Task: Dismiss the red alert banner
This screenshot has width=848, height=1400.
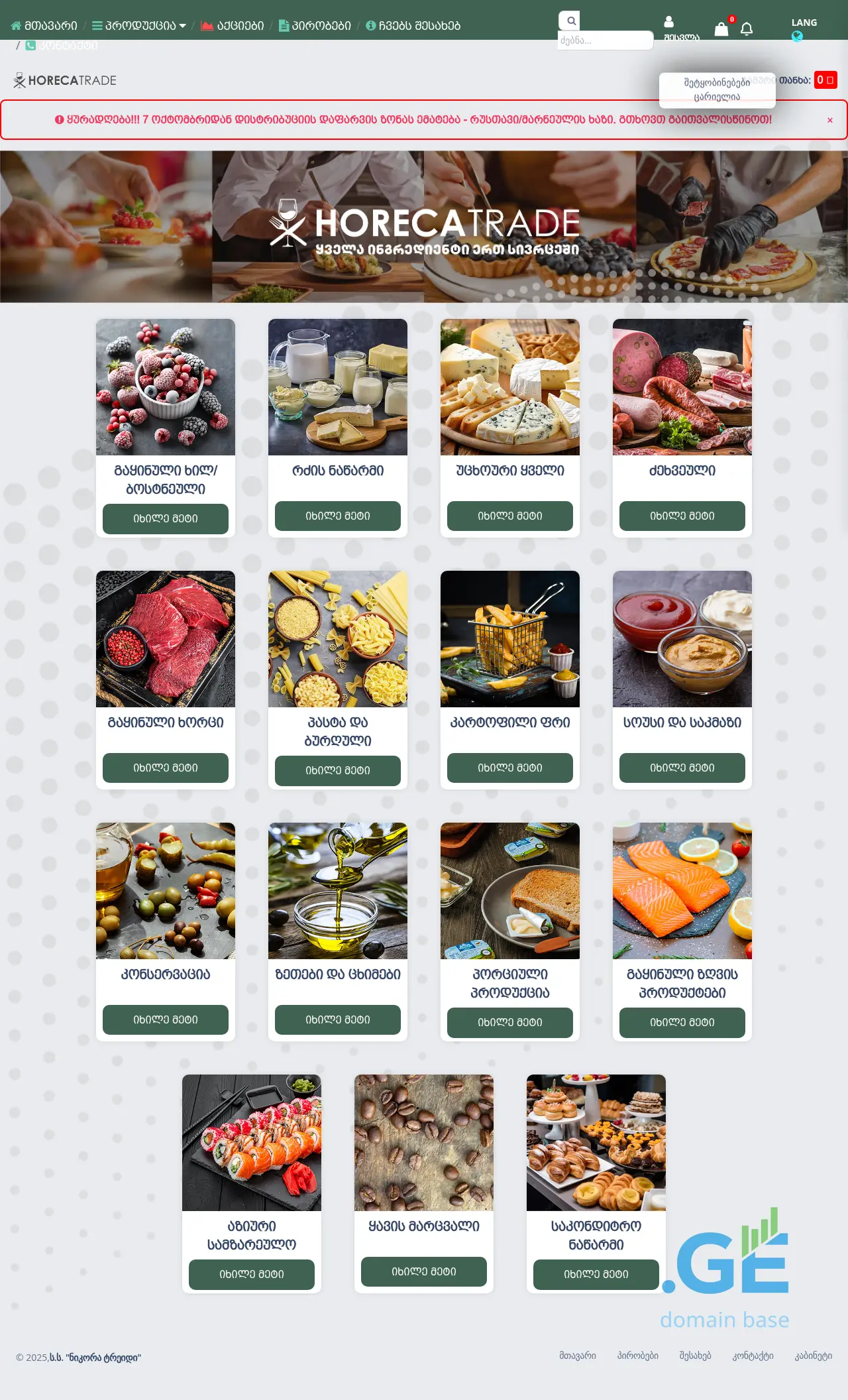Action: [829, 120]
